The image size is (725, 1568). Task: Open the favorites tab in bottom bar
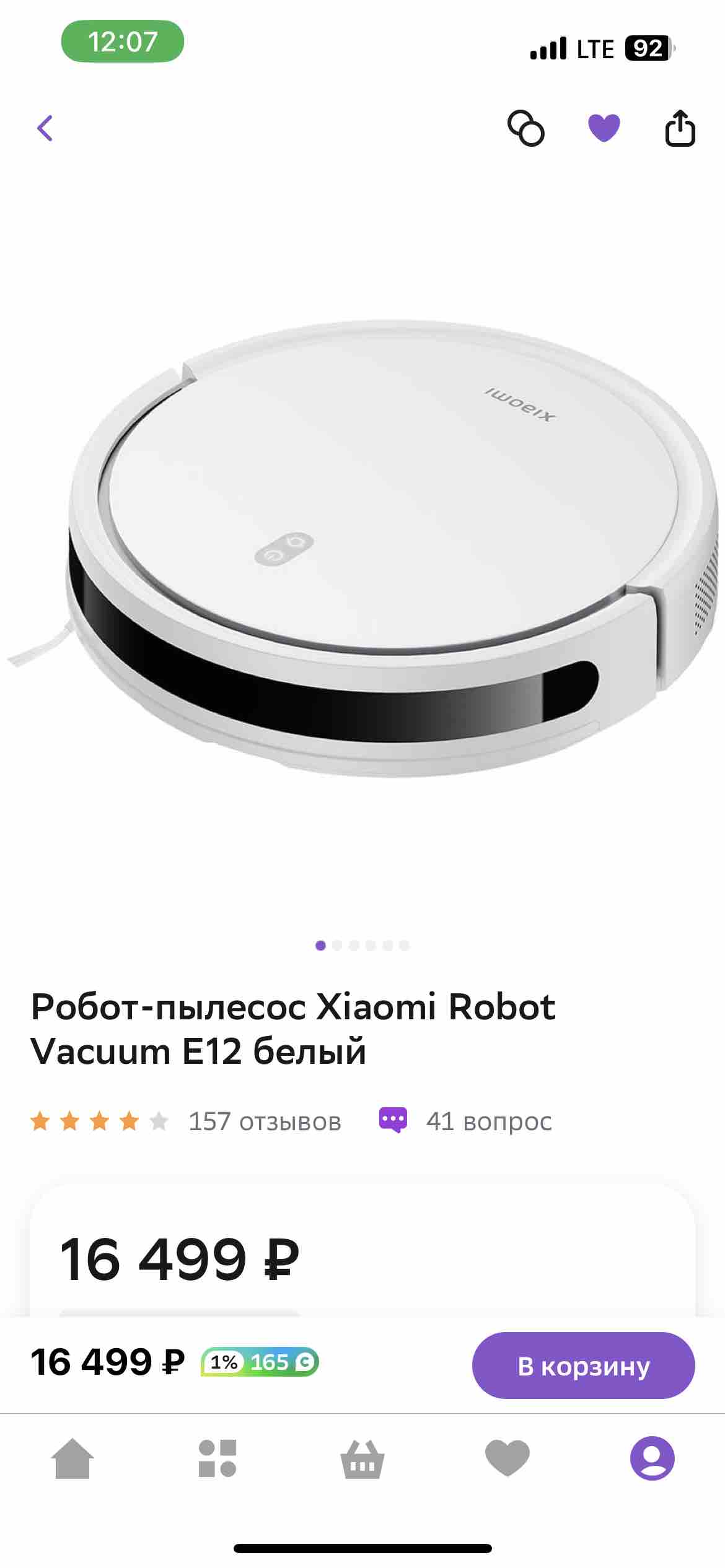click(507, 1459)
